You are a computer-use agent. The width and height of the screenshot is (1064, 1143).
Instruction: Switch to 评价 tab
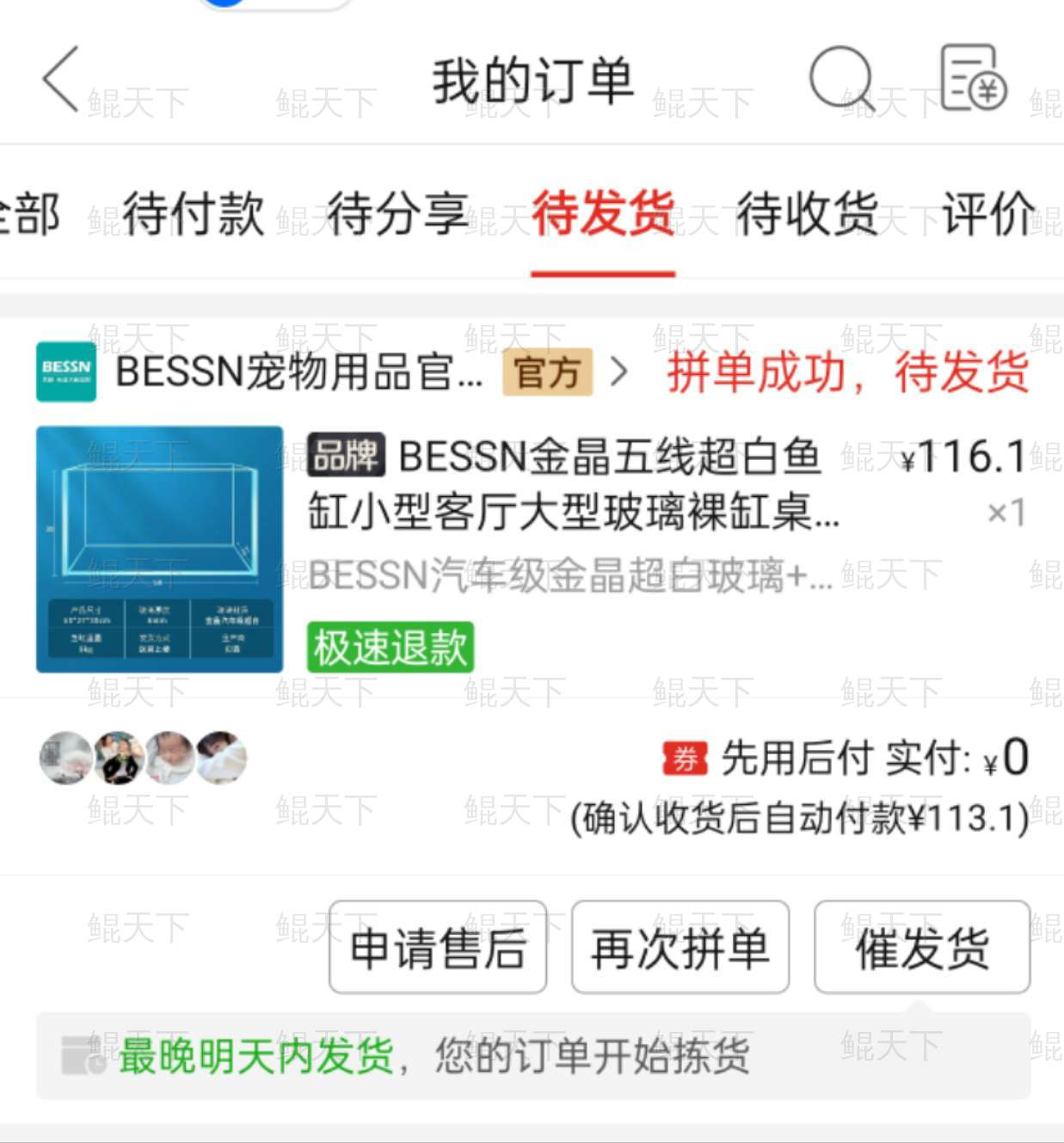[x=989, y=213]
